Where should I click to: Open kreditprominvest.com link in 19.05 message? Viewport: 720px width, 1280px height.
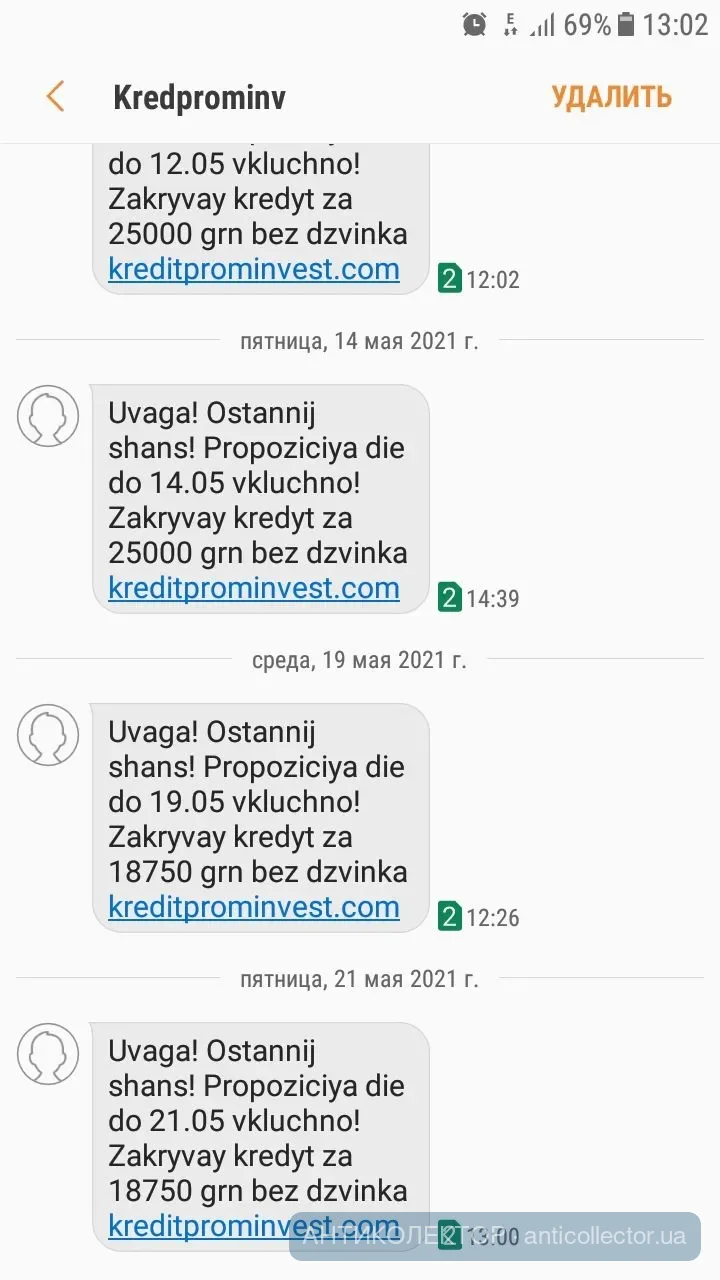[x=254, y=907]
